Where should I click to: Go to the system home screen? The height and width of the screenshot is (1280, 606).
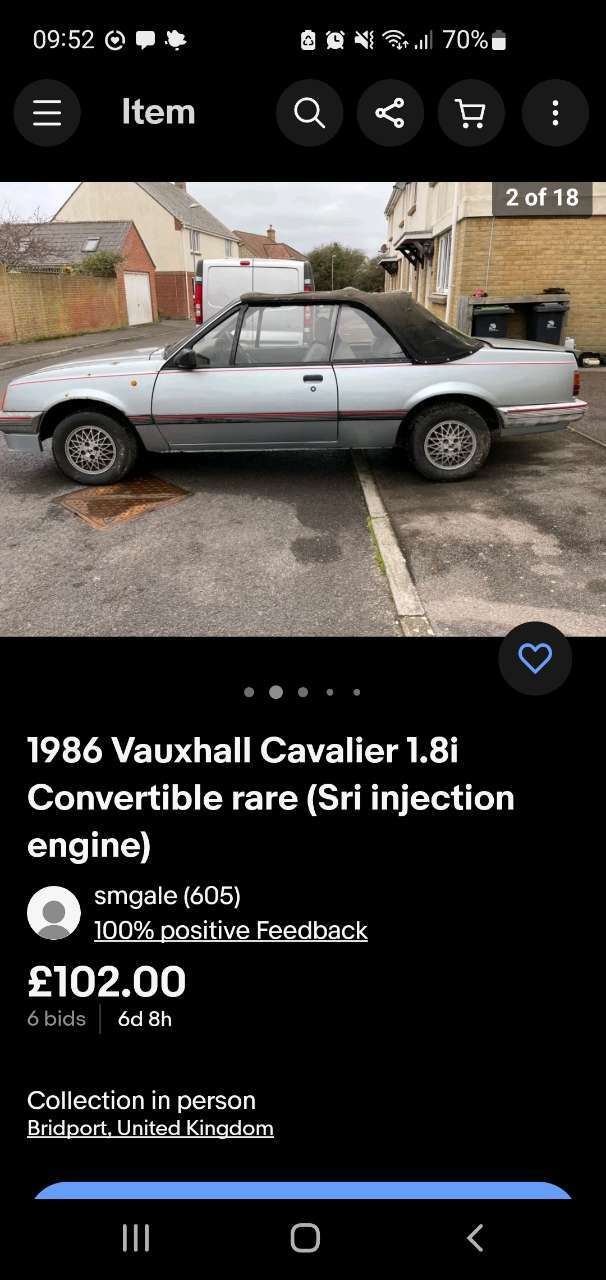(305, 1238)
